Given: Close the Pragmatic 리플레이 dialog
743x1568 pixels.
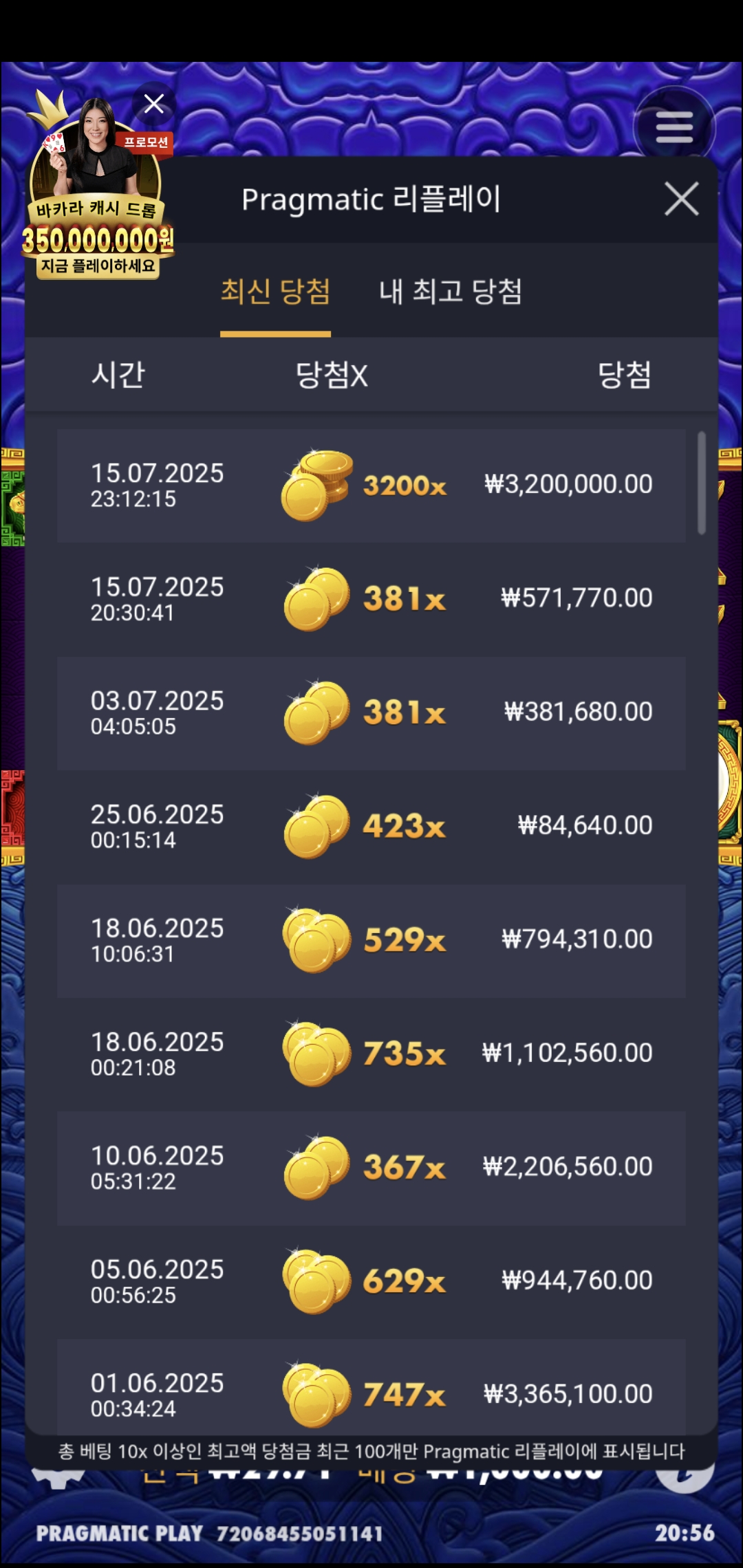Looking at the screenshot, I should coord(681,199).
